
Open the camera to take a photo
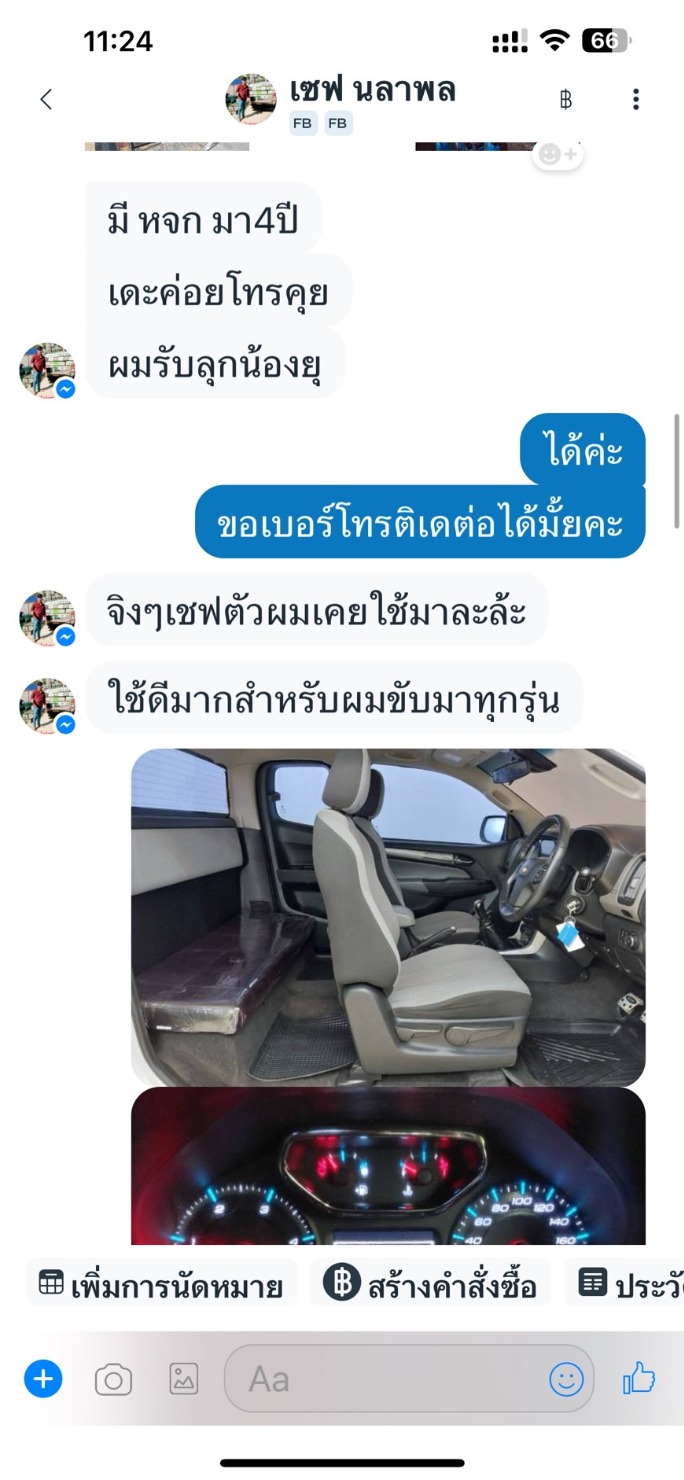pos(113,1381)
